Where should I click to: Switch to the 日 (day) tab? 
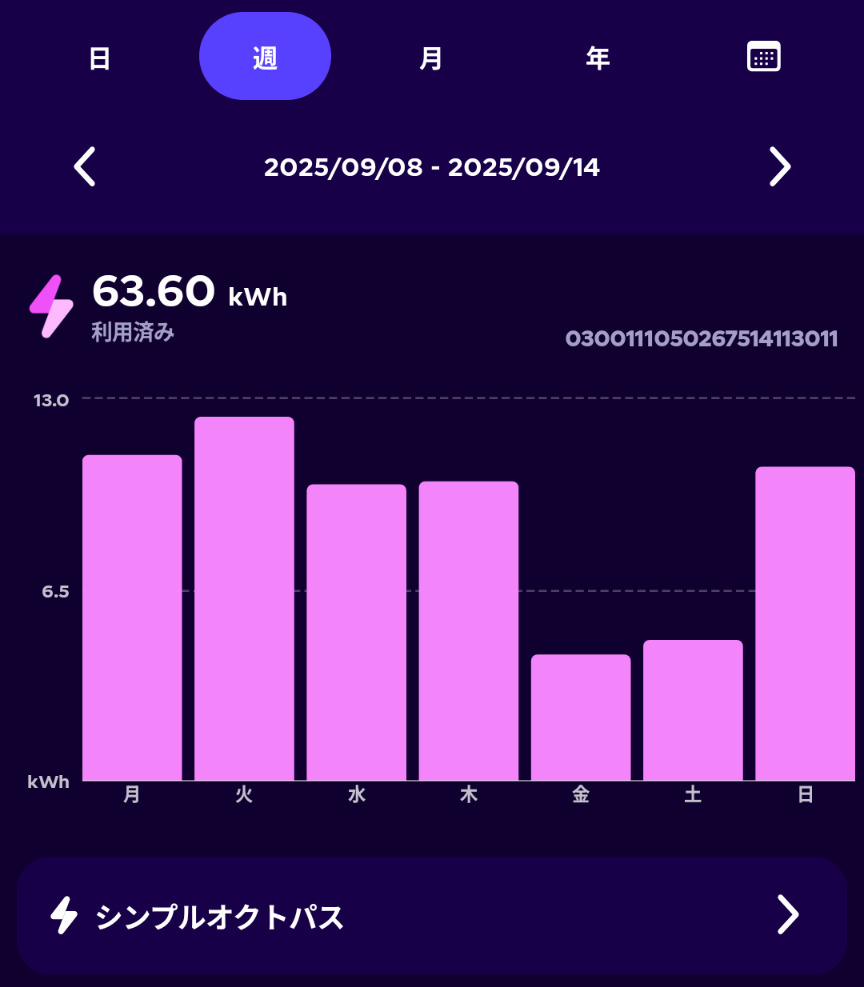tap(99, 58)
